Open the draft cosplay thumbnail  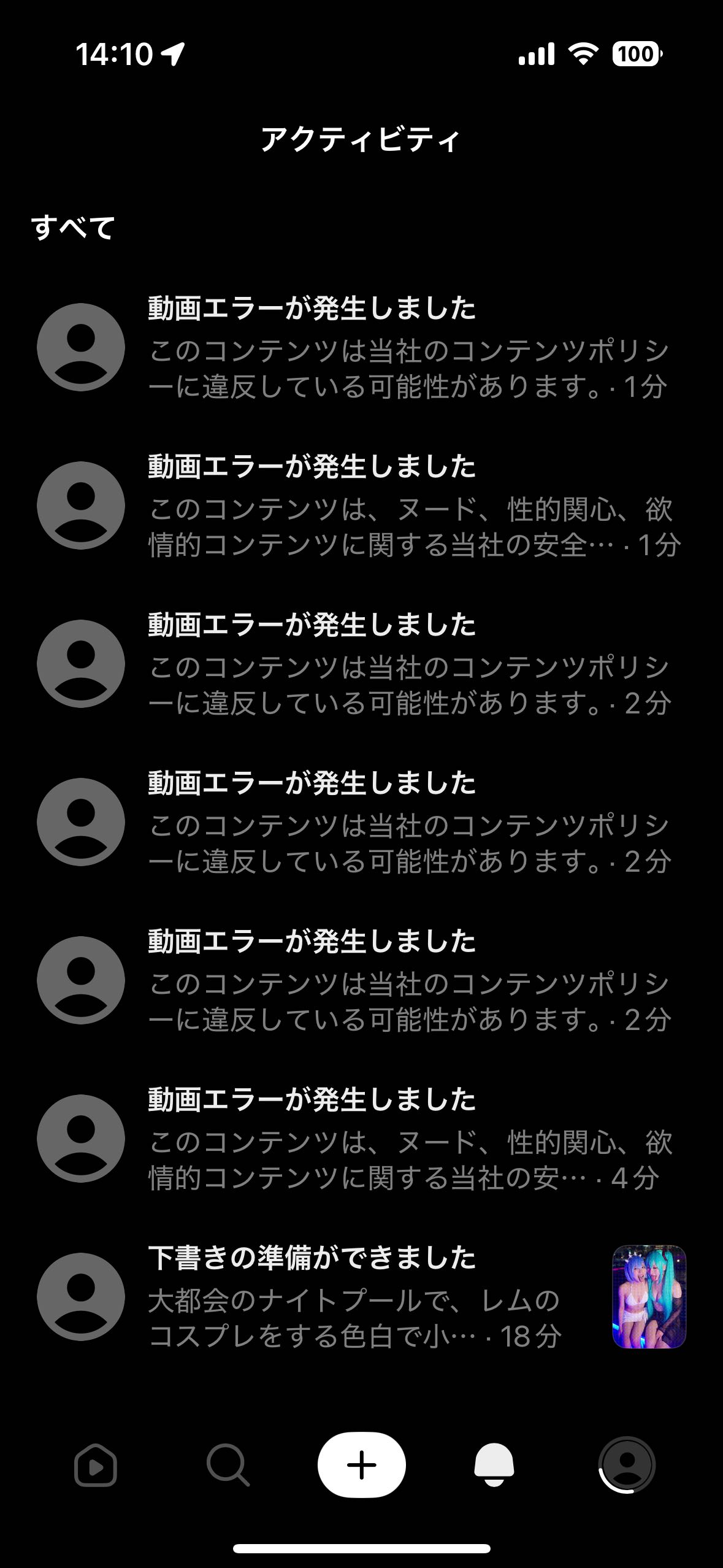pos(649,1297)
